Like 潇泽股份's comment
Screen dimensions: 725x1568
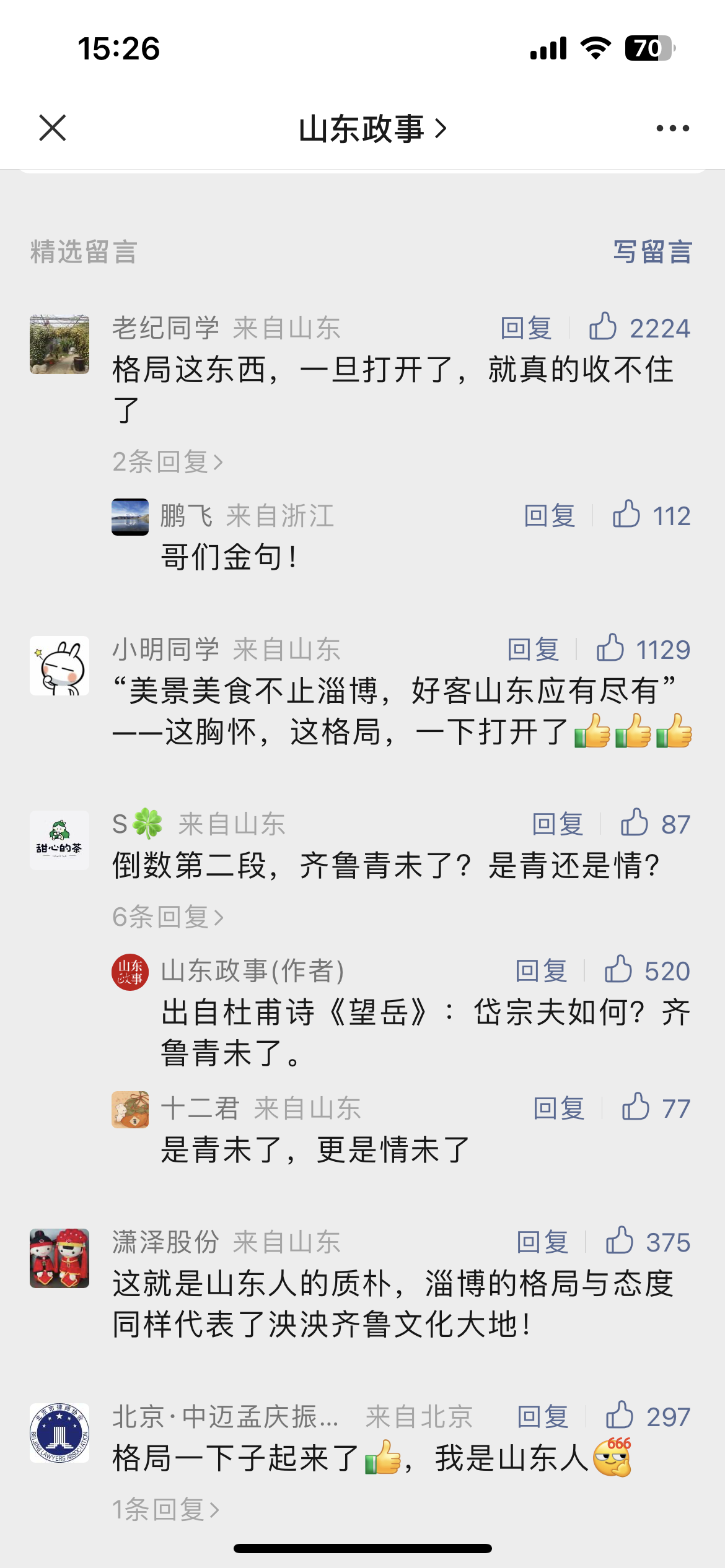[648, 1242]
